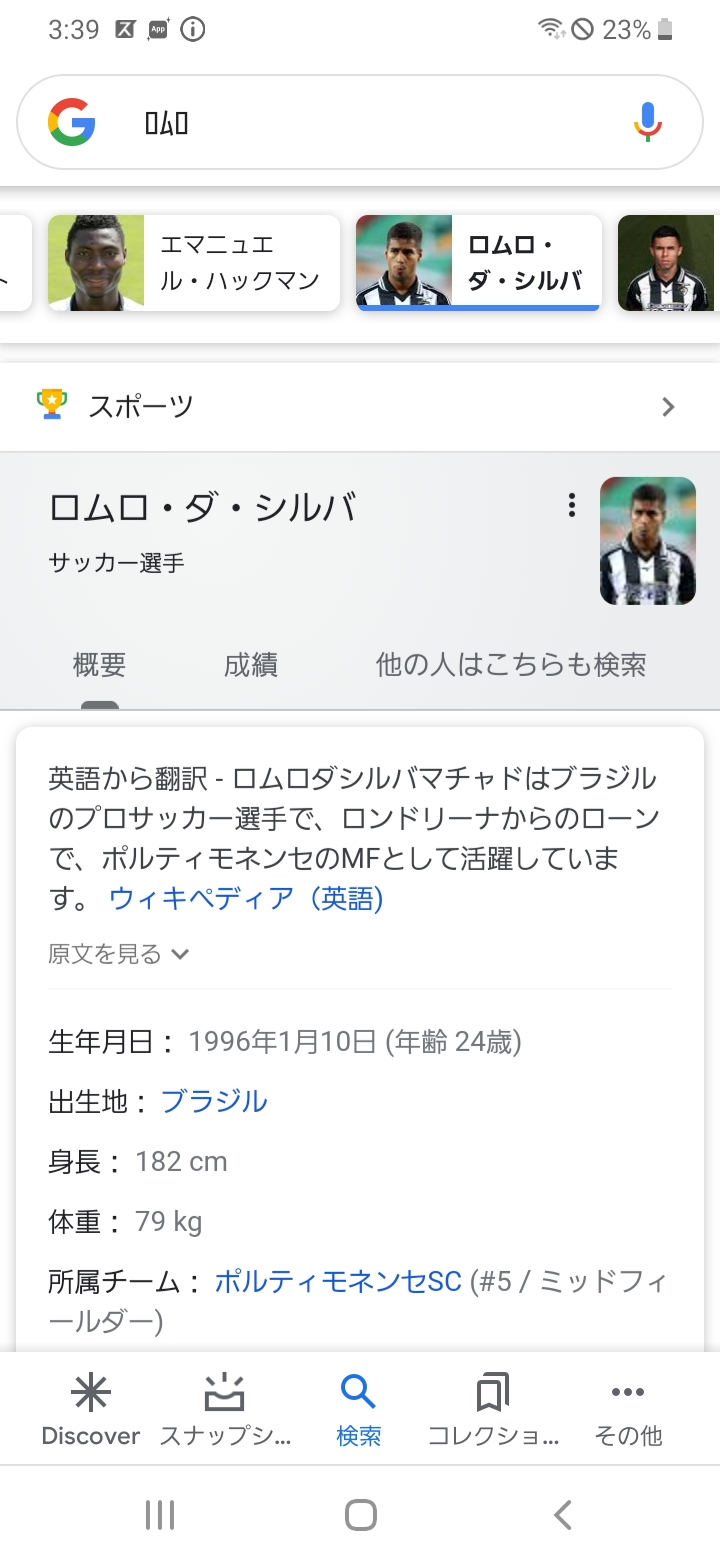720x1560 pixels.
Task: Switch to the 検索 tab
Action: coord(358,1409)
